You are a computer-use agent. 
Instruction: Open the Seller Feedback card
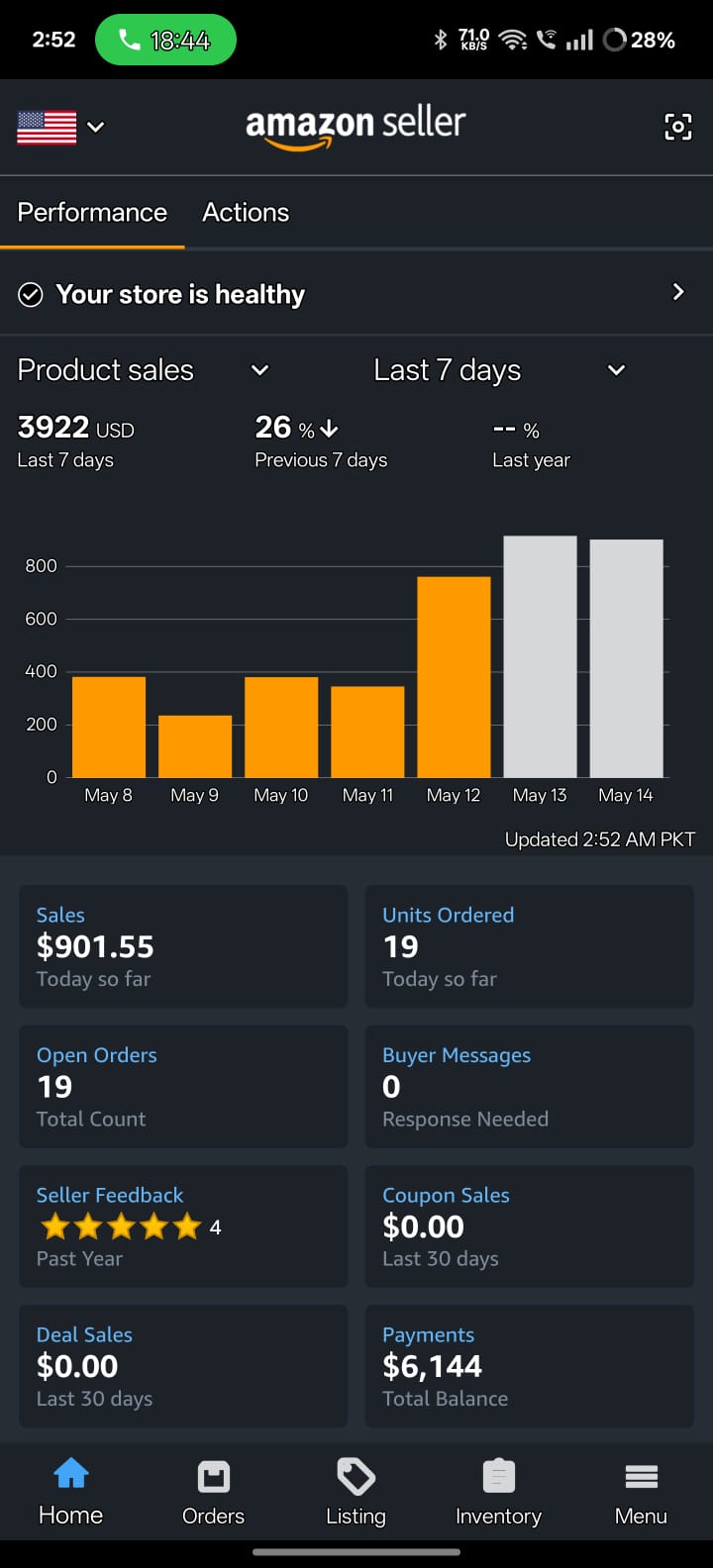[x=183, y=1226]
